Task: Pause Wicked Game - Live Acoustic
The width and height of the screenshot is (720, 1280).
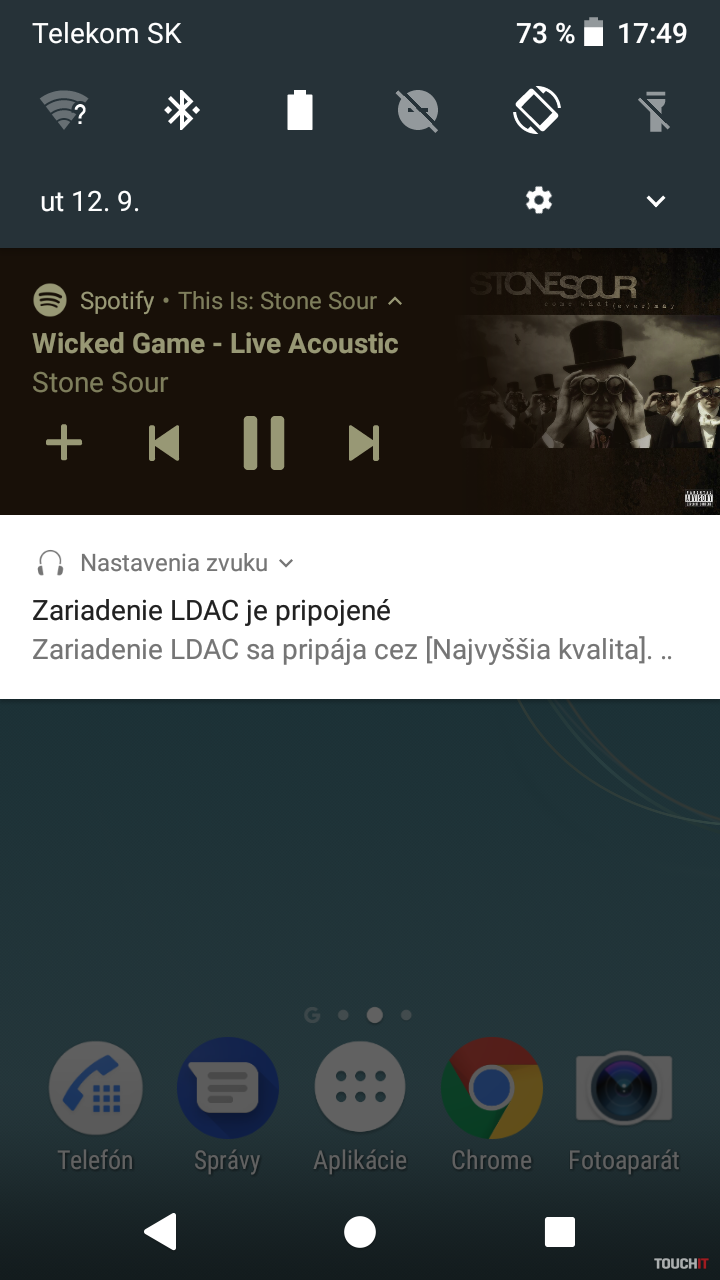Action: coord(264,443)
